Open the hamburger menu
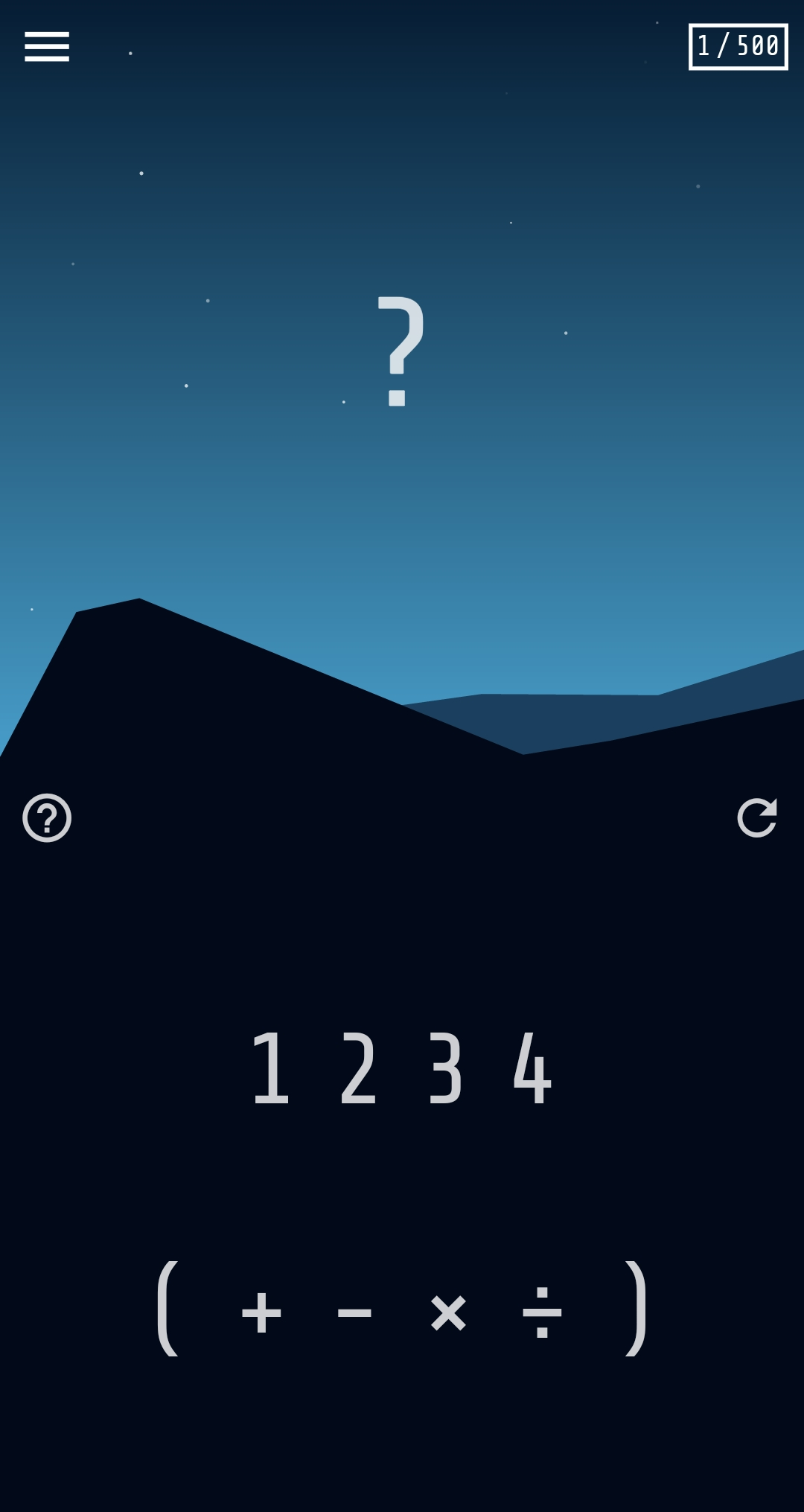Image resolution: width=804 pixels, height=1512 pixels. click(47, 47)
